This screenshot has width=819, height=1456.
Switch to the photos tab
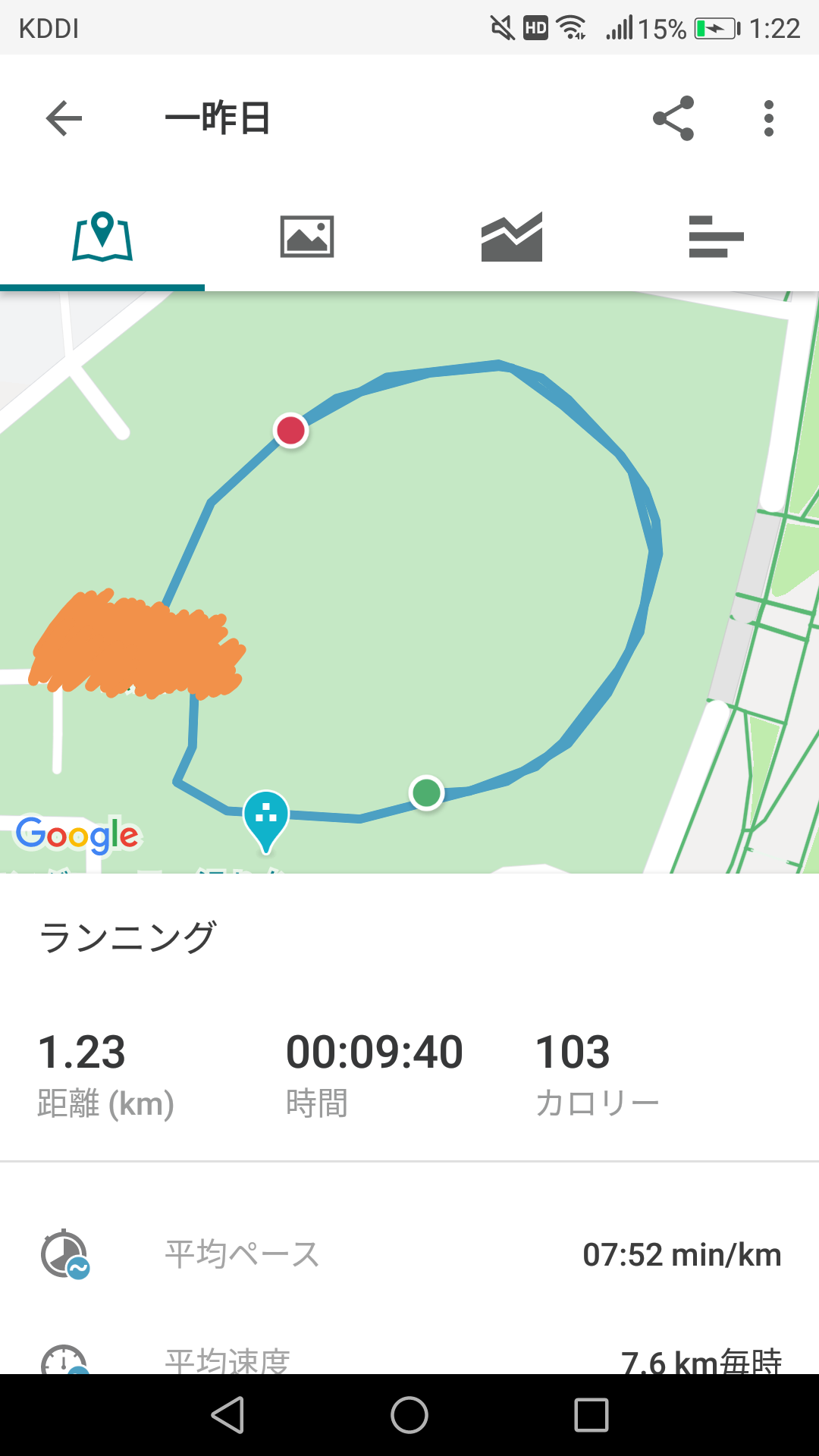click(x=307, y=237)
